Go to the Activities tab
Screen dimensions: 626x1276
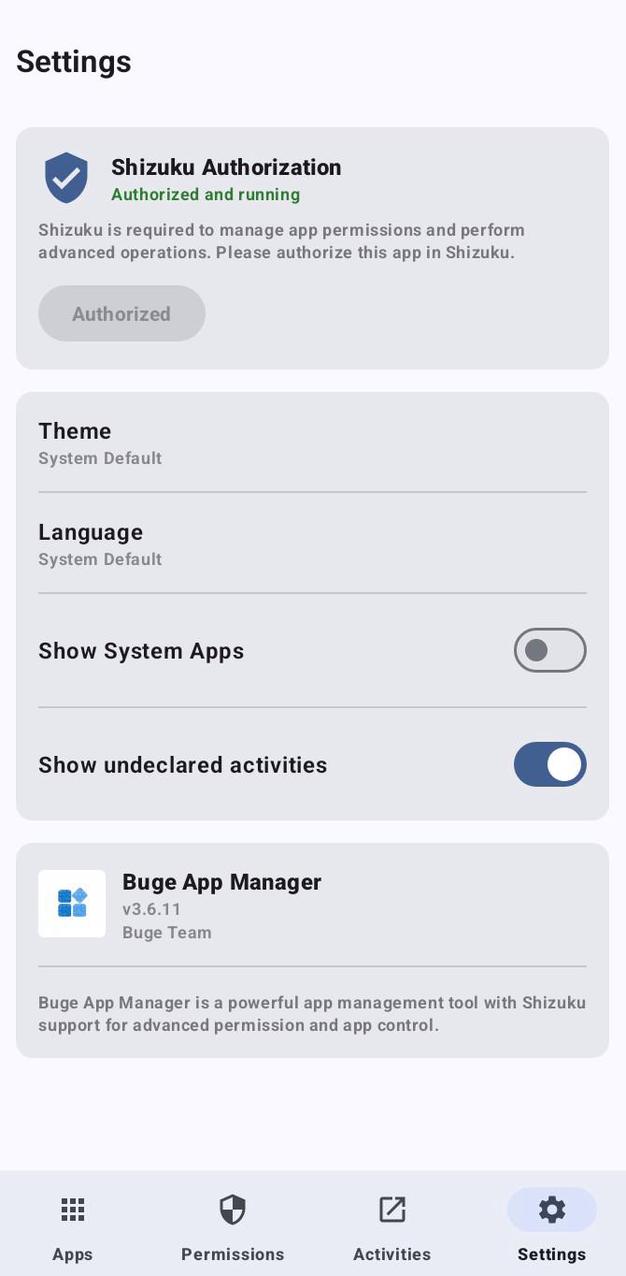(392, 1226)
